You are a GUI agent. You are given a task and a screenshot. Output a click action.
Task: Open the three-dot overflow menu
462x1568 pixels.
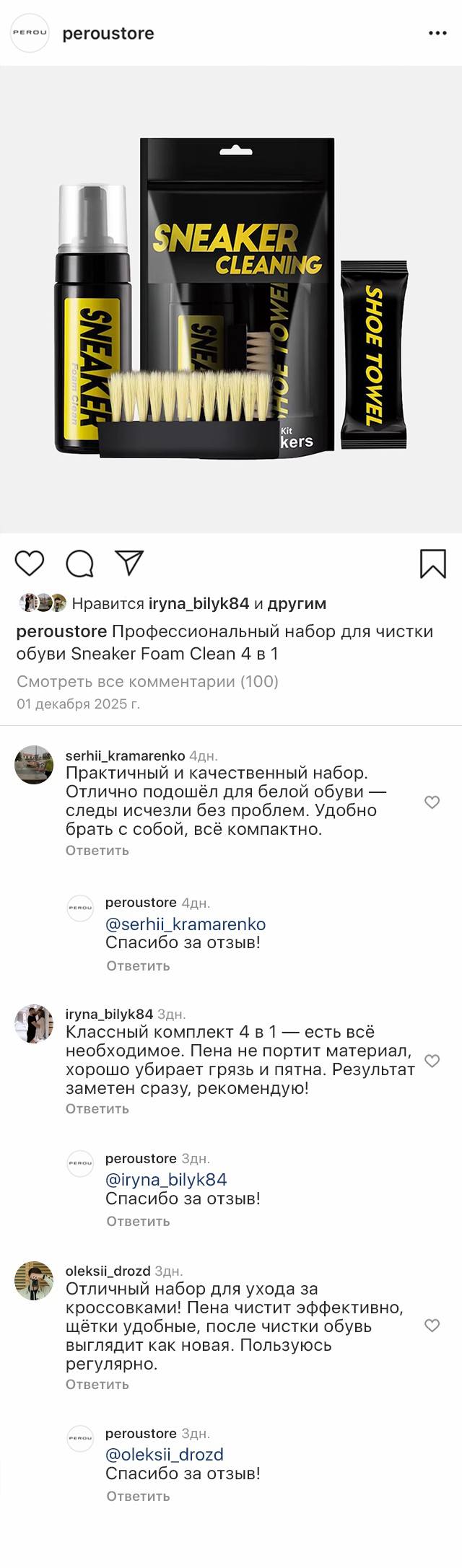pyautogui.click(x=437, y=33)
